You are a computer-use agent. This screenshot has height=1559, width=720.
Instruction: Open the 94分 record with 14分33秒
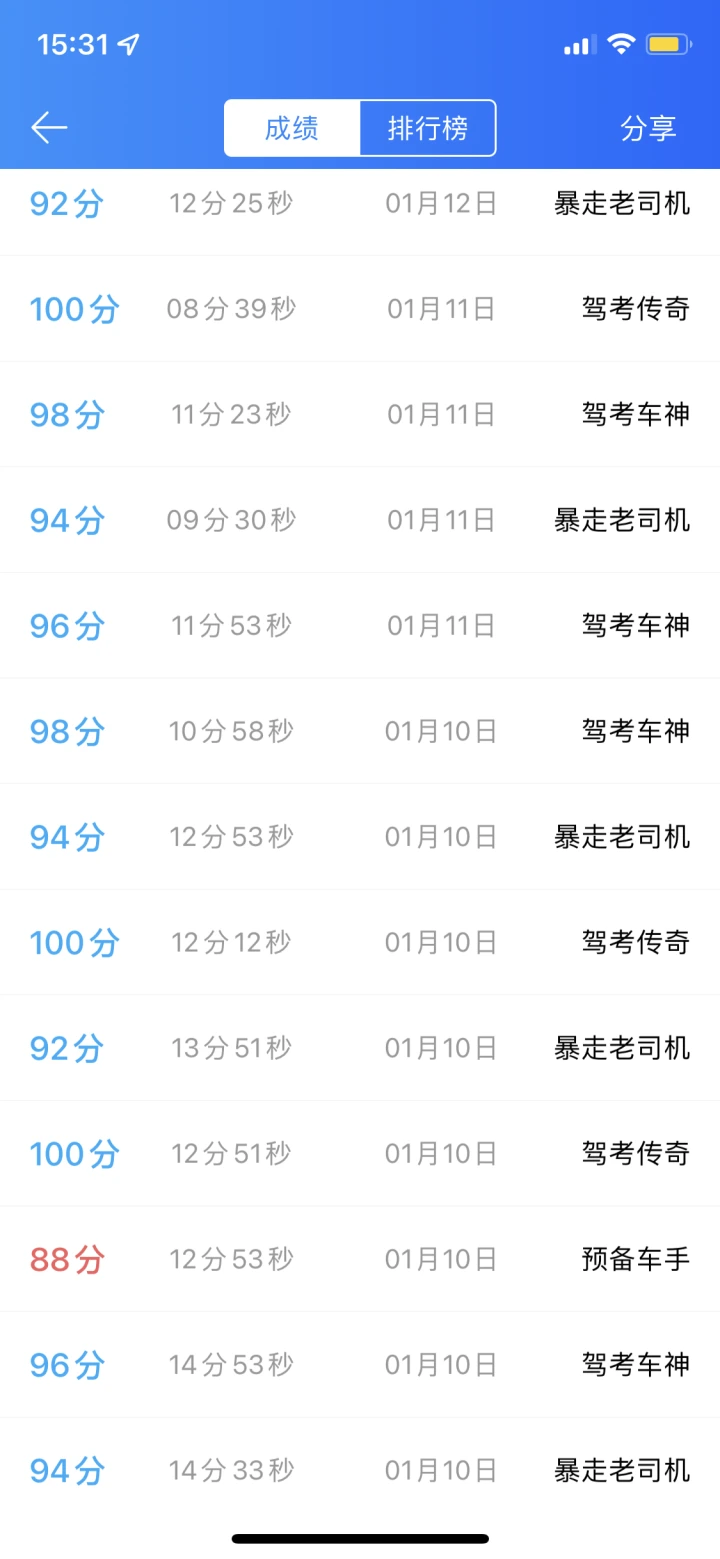pyautogui.click(x=360, y=1470)
